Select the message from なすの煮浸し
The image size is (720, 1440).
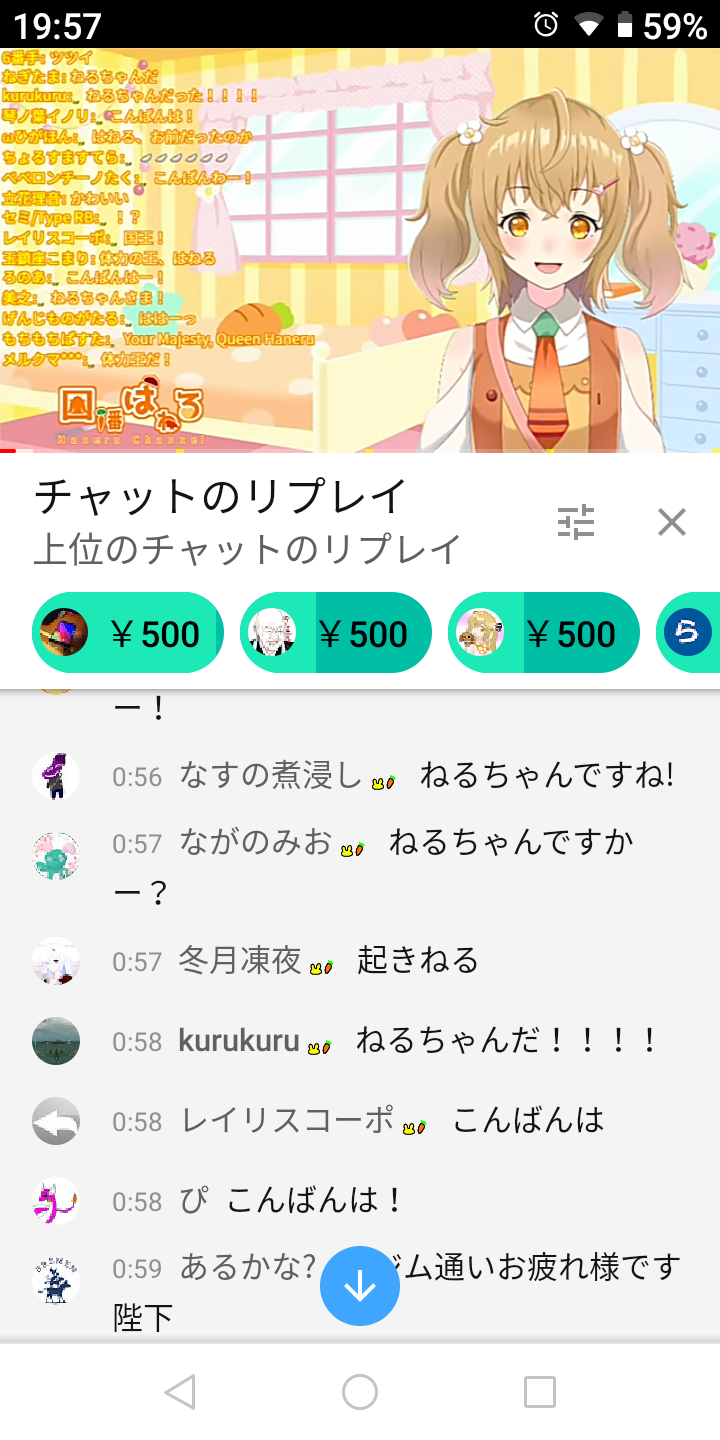[360, 776]
